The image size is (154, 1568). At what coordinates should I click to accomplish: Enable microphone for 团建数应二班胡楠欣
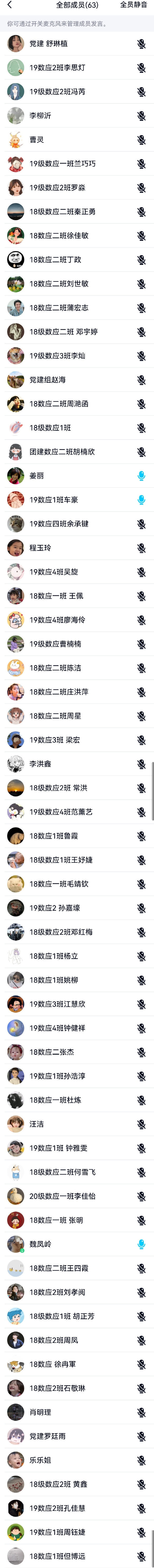[141, 452]
